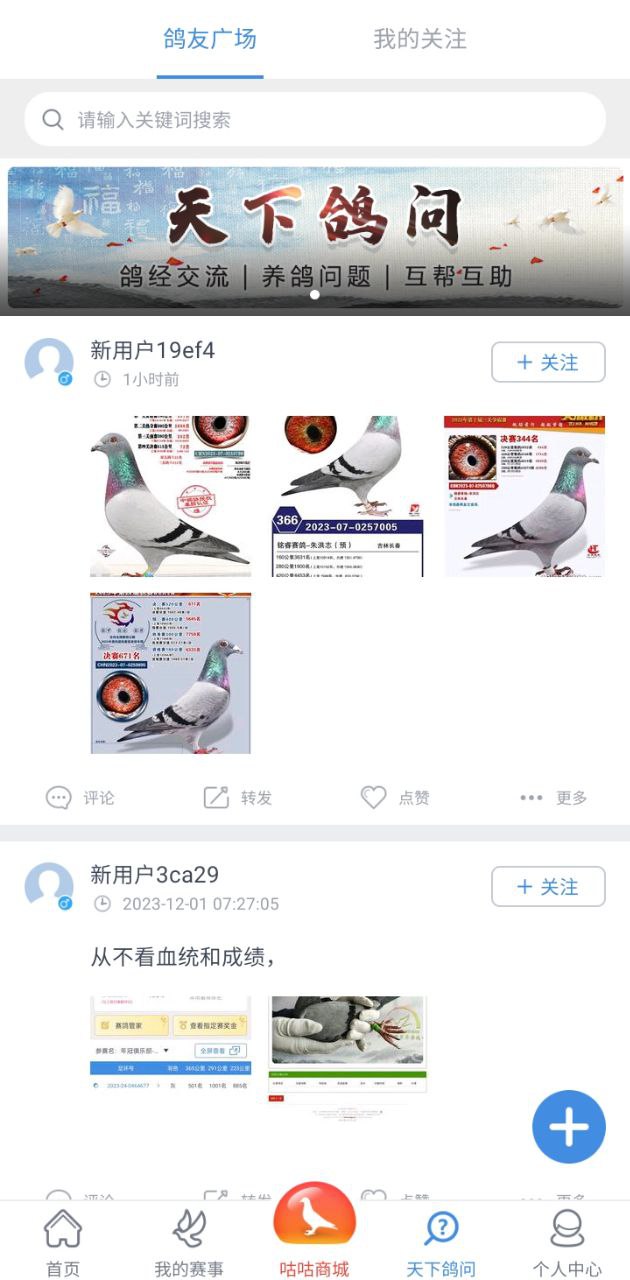Create a new post with plus button
This screenshot has width=630, height=1280.
(568, 1127)
